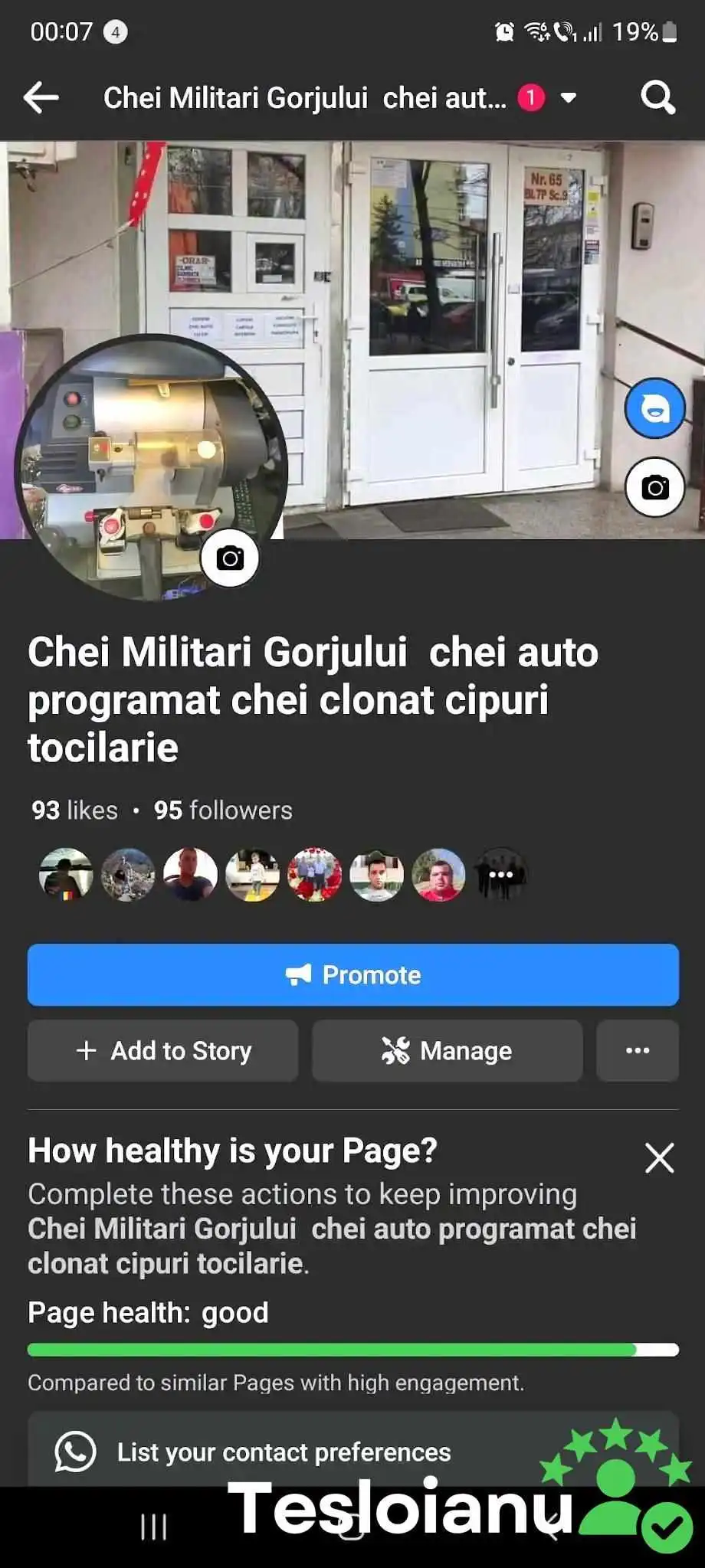Screen dimensions: 705x1568
Task: View the 95 followers list
Action: coord(223,810)
